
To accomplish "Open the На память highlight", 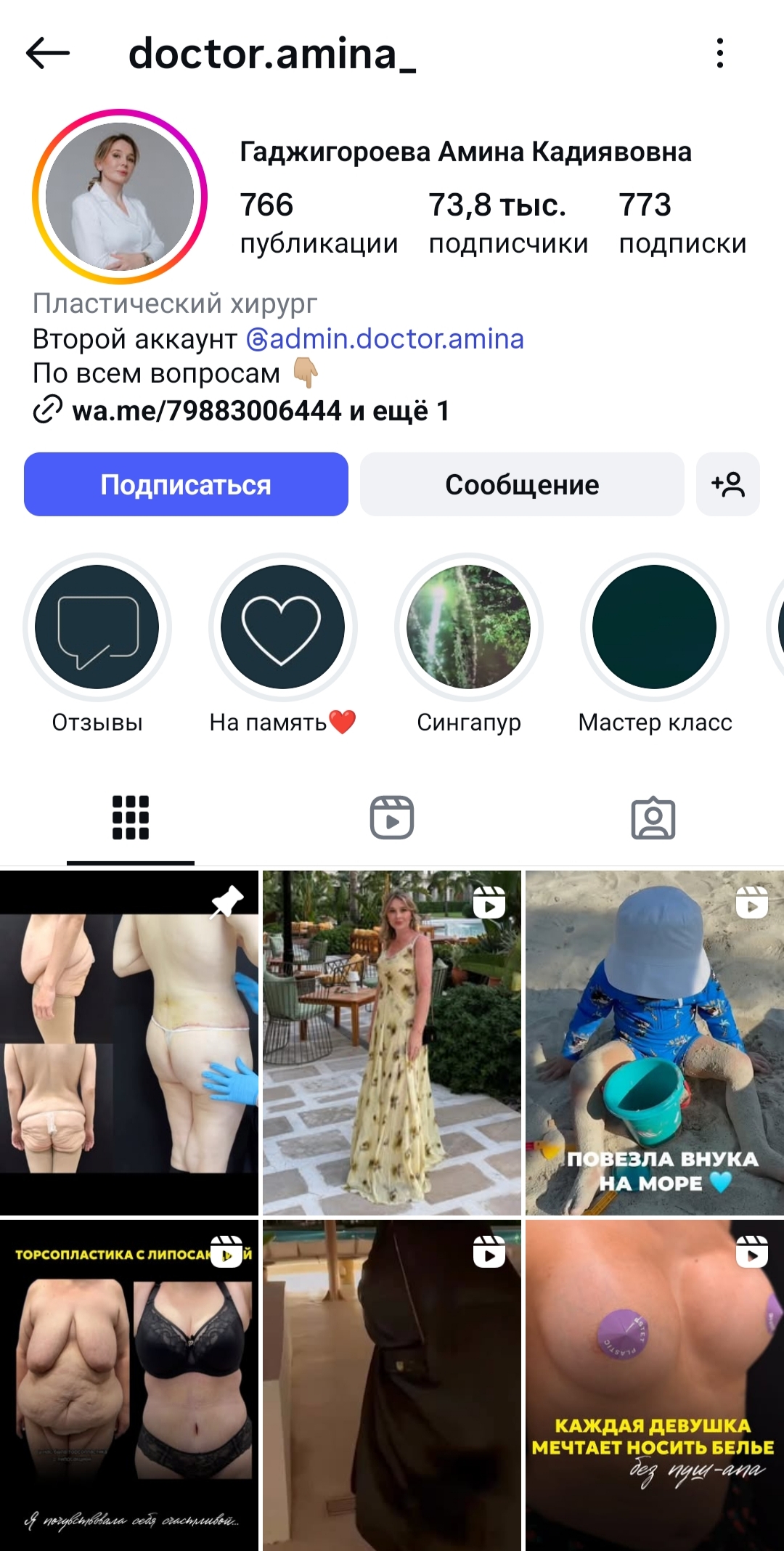I will (x=282, y=627).
